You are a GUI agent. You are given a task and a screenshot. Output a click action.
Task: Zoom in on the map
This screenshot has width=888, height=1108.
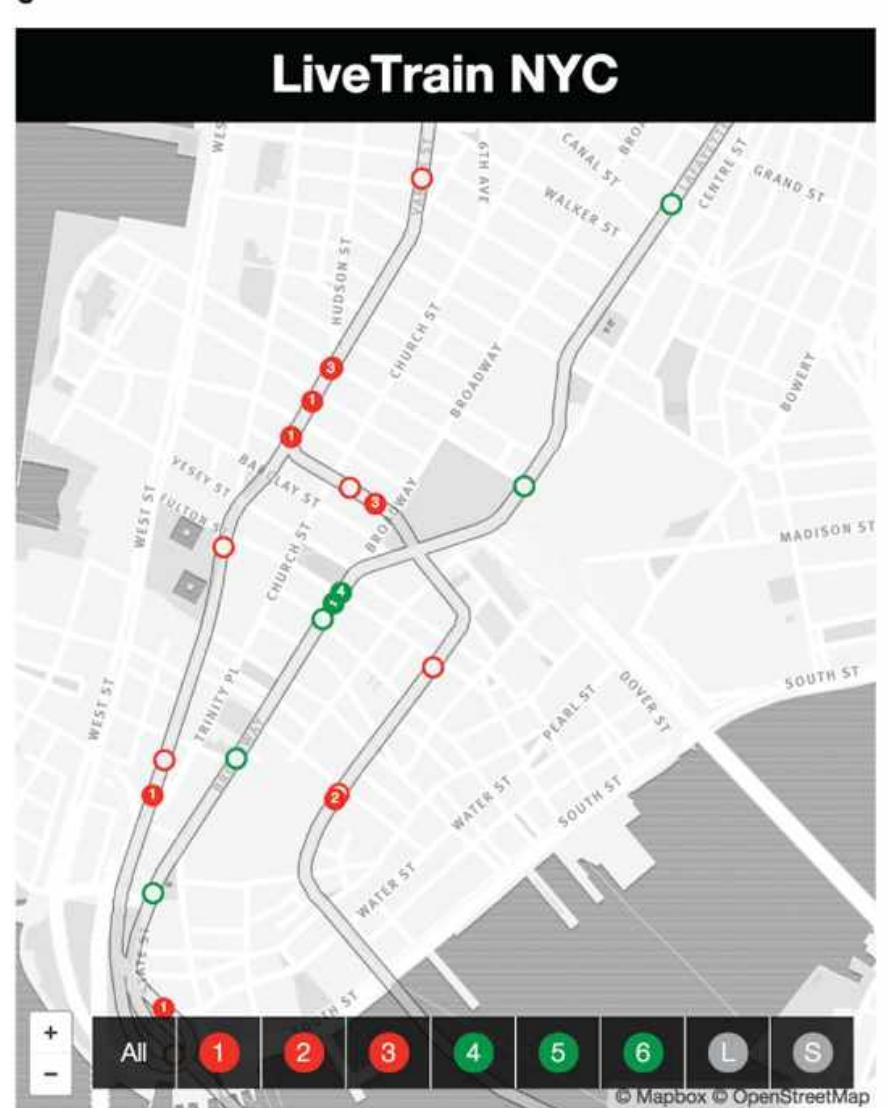point(50,1033)
